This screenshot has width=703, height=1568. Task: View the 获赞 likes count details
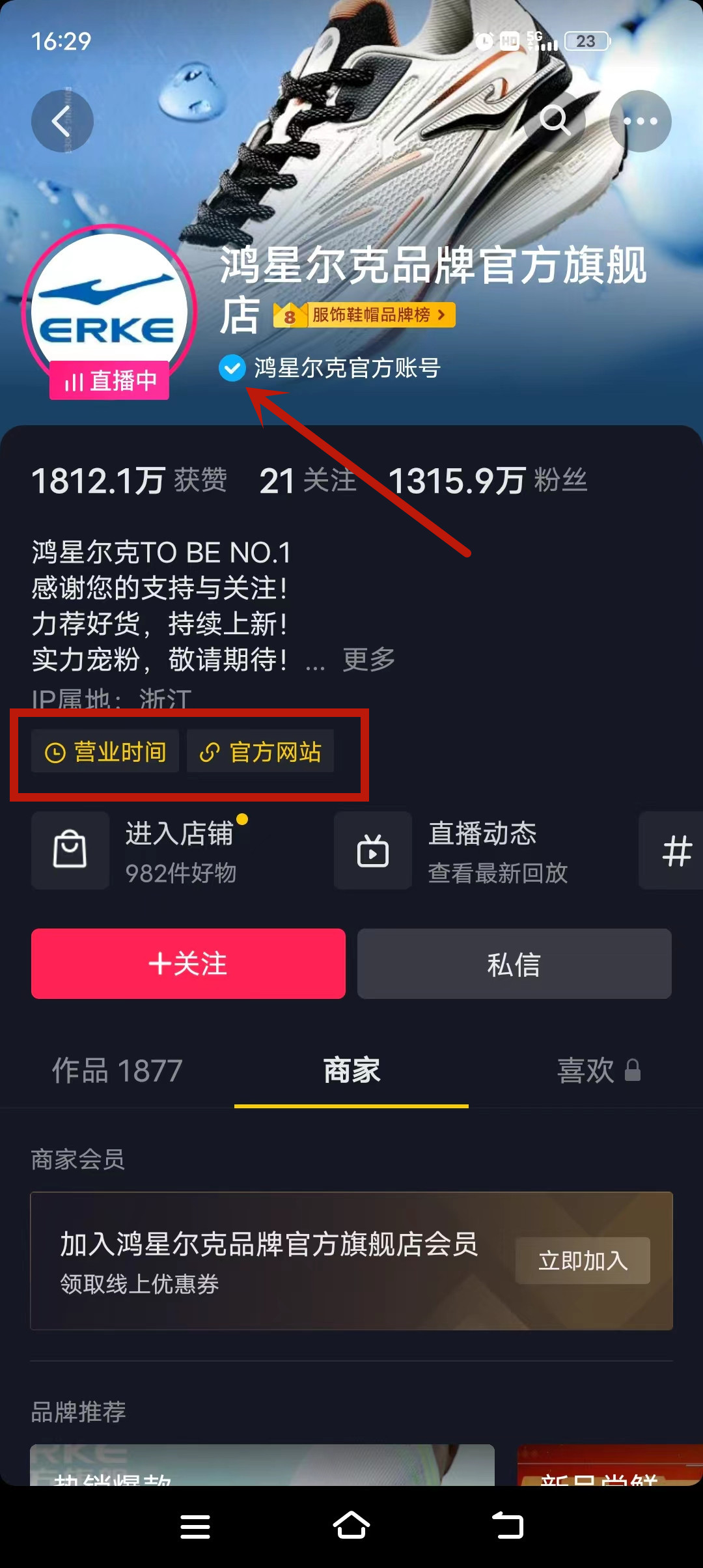(x=130, y=481)
